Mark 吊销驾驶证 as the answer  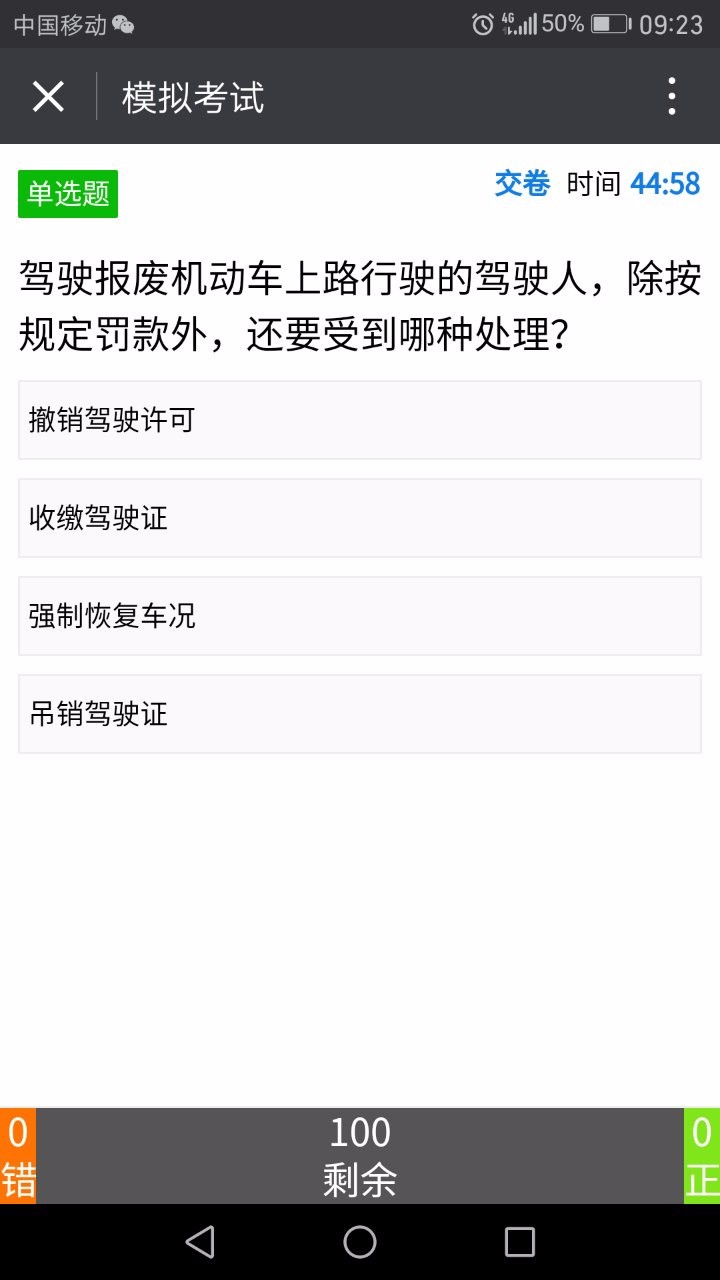click(360, 714)
